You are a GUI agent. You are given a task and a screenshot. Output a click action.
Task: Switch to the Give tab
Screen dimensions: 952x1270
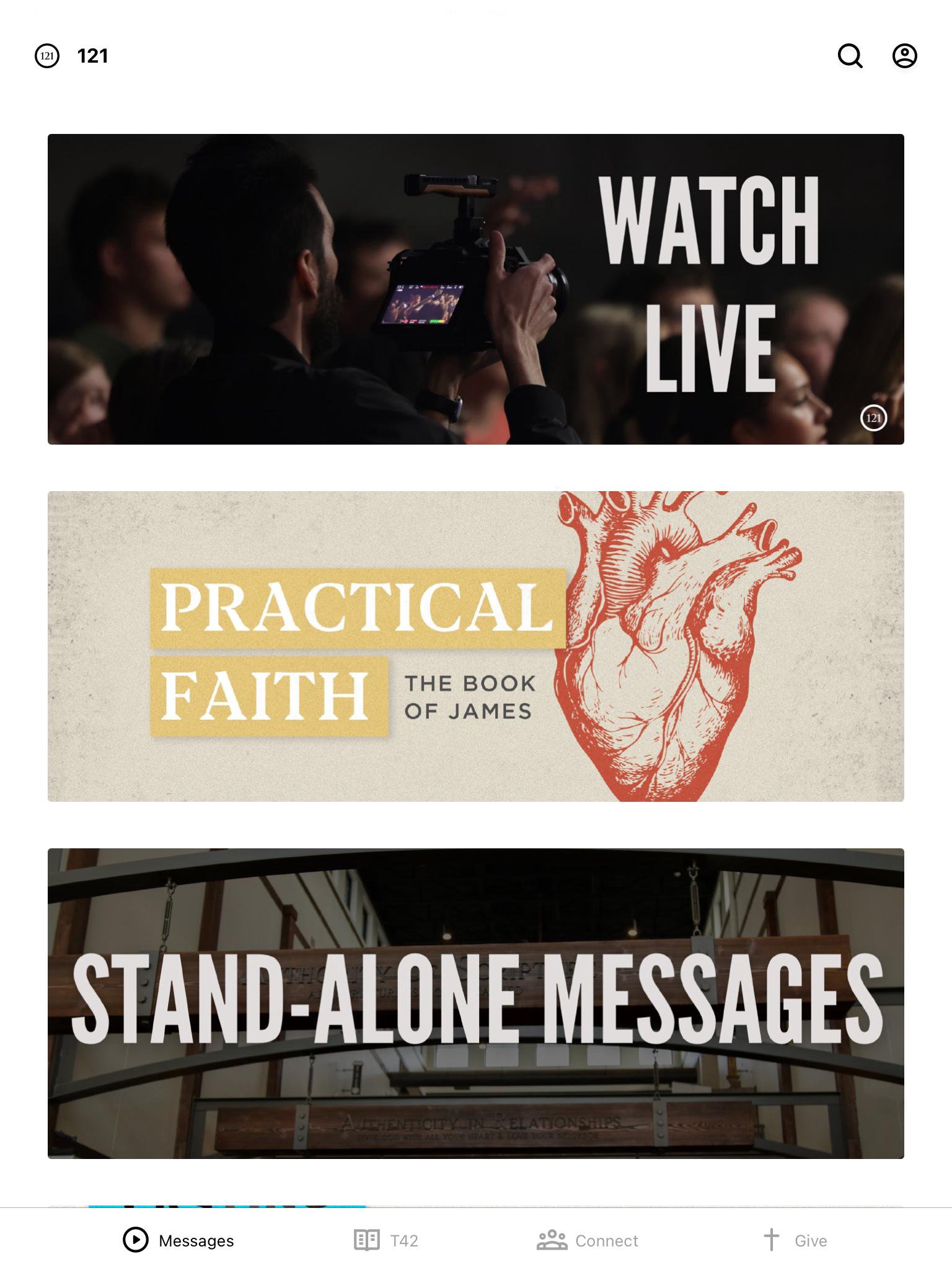(795, 1240)
